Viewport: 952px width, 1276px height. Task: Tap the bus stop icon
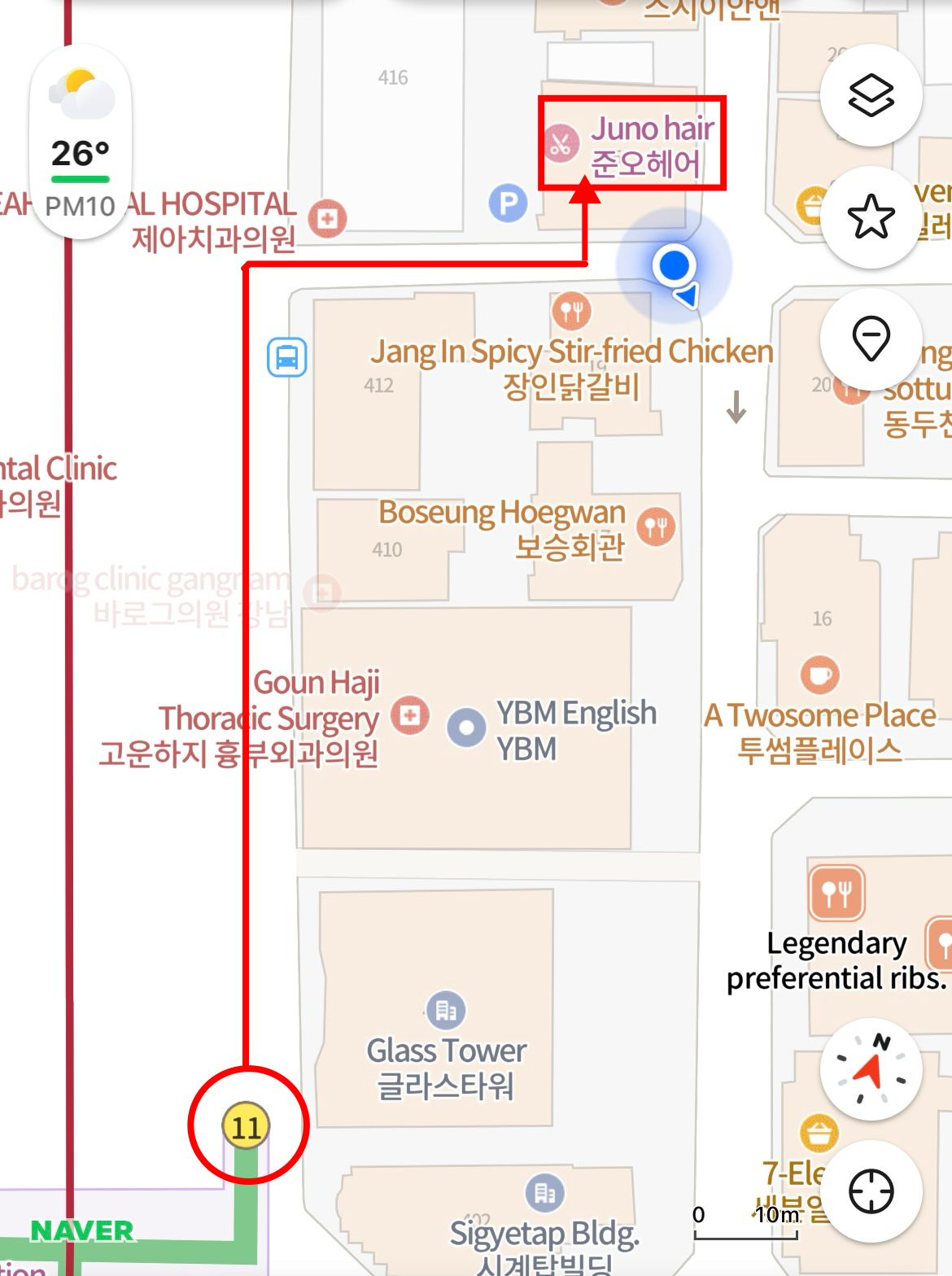click(x=287, y=356)
